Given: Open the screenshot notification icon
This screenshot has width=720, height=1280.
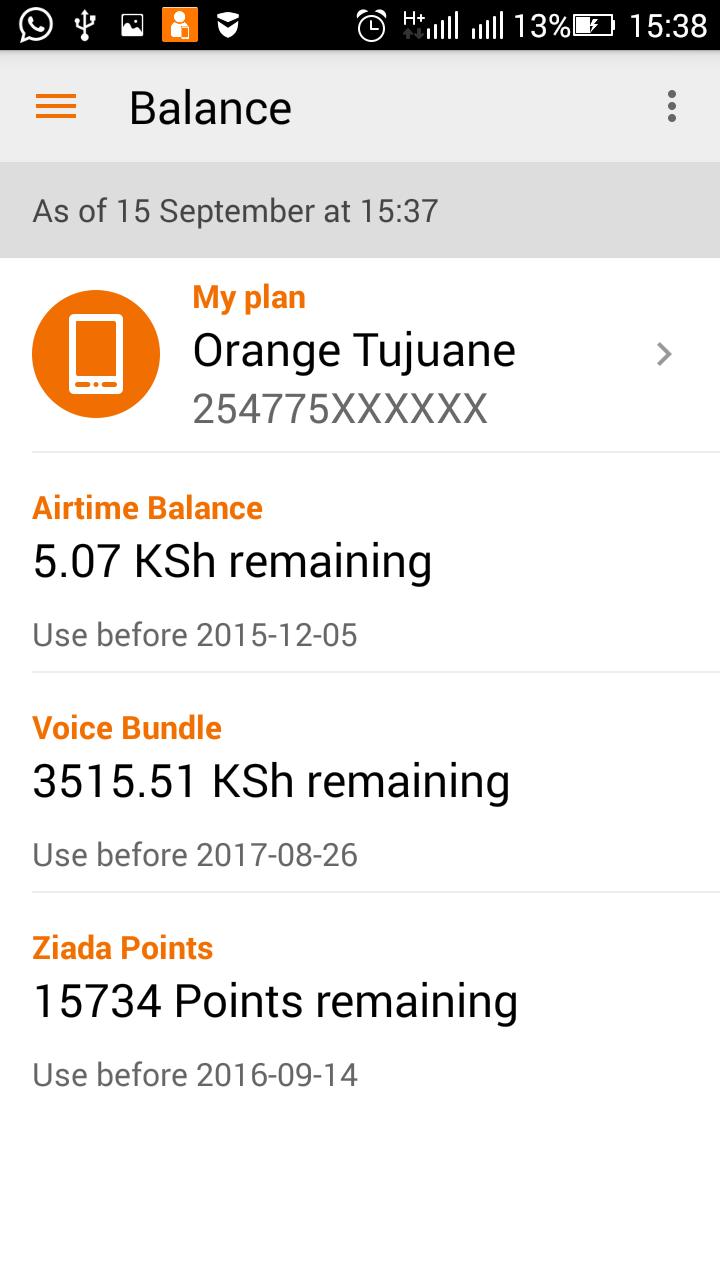Looking at the screenshot, I should (132, 24).
